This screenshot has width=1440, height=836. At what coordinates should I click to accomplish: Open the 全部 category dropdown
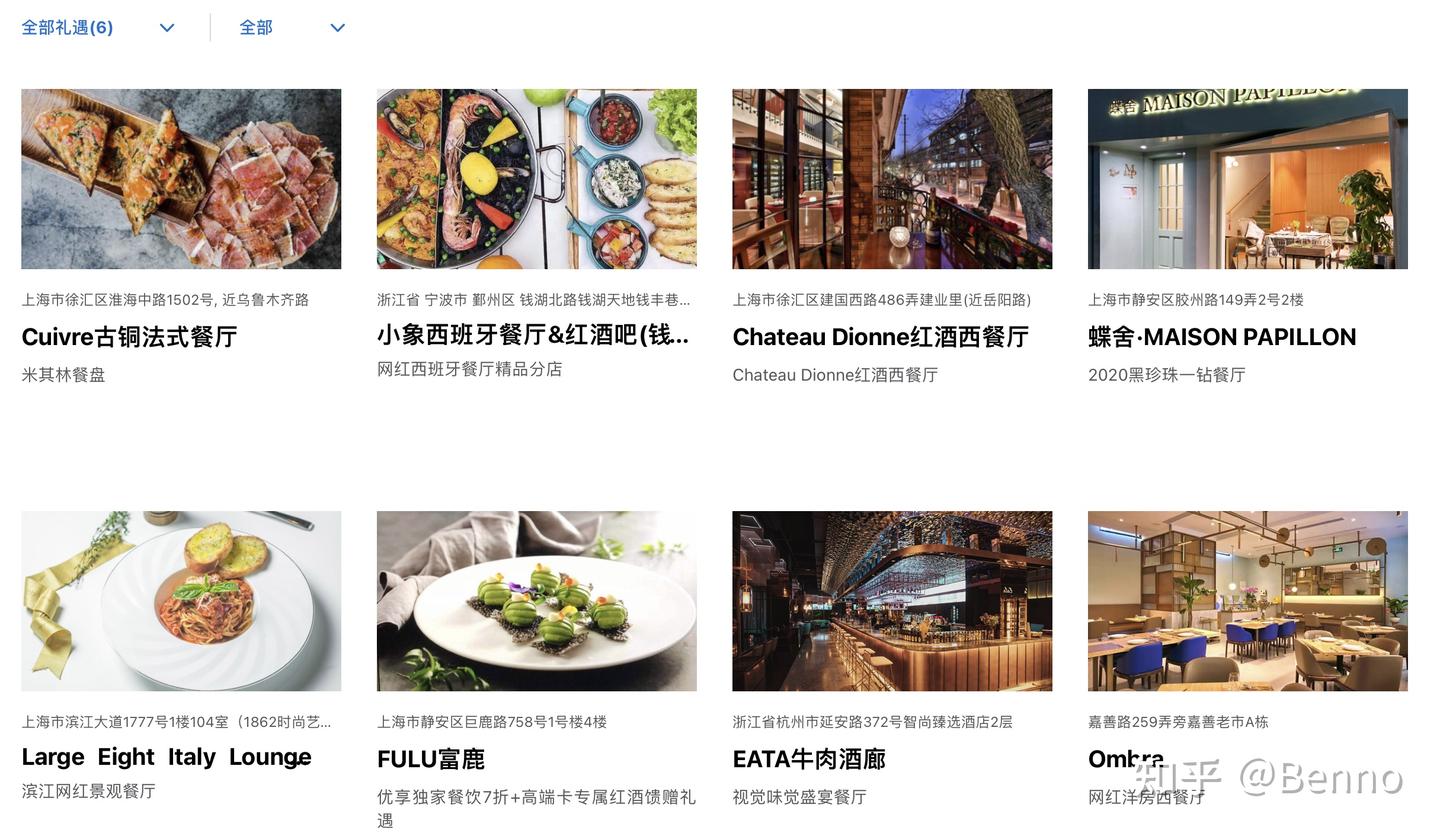click(x=291, y=28)
